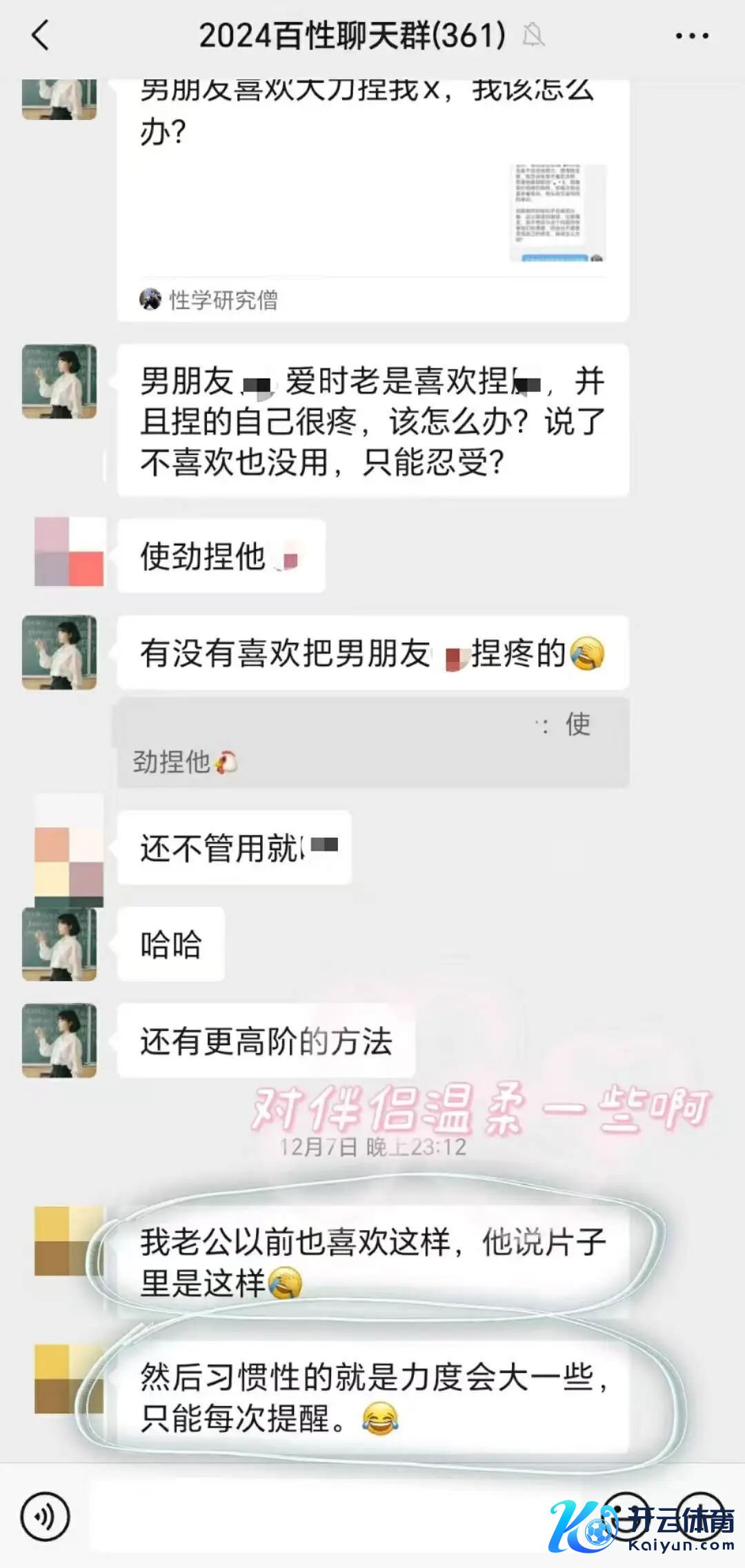Open avatar beside the 还不管用就 message

pos(69,850)
